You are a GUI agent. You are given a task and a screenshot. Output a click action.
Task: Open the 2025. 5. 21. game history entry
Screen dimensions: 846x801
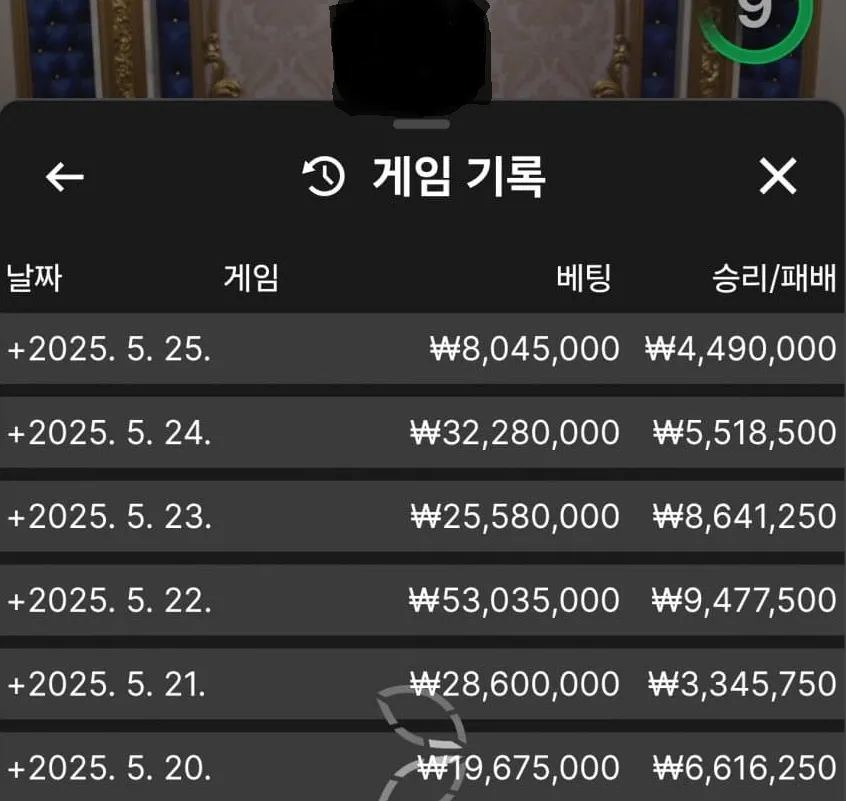tap(423, 684)
